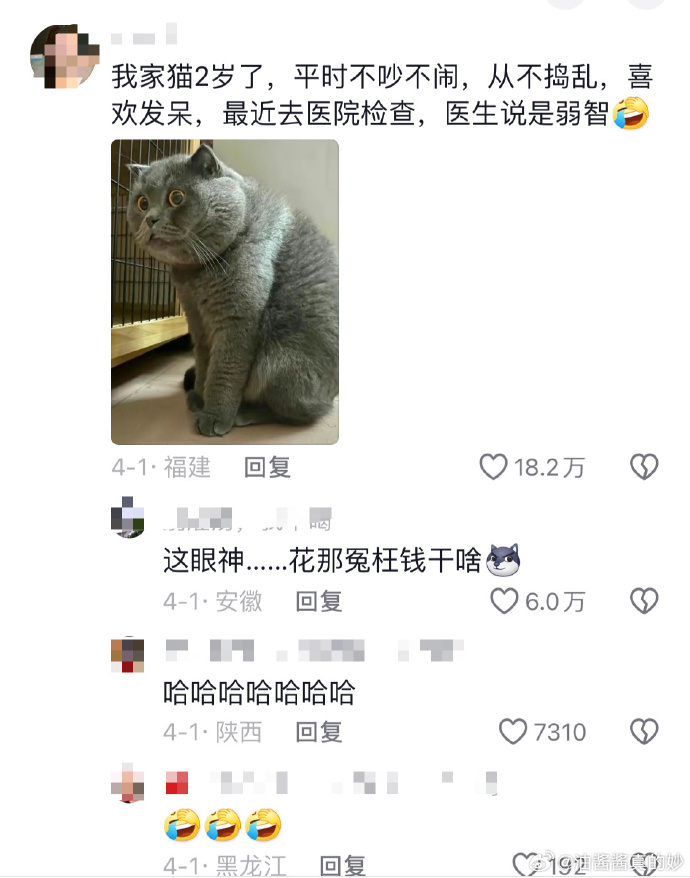The height and width of the screenshot is (878, 690).
Task: View the avatar of the "这眼神" commenter
Action: [x=130, y=518]
